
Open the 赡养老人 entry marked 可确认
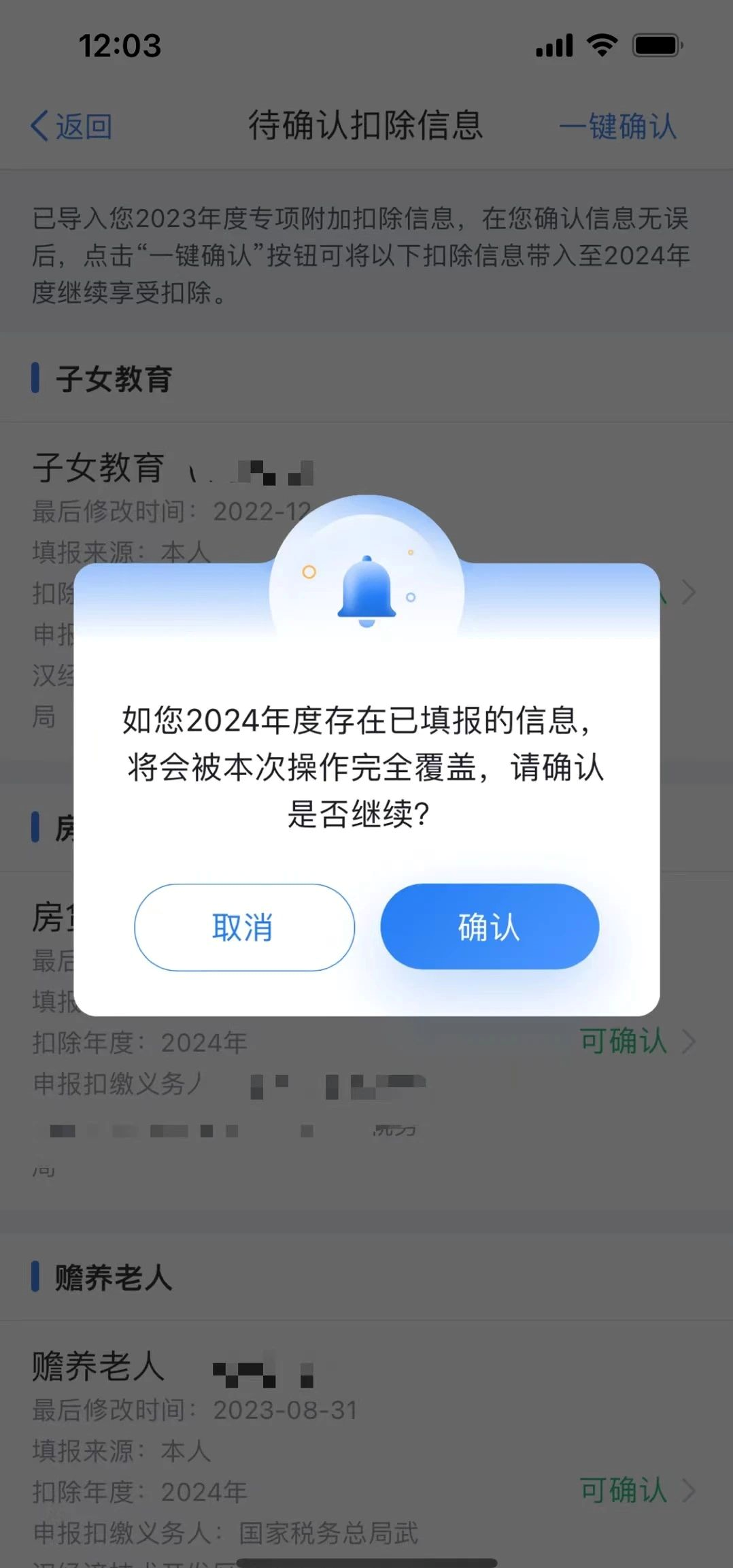[x=636, y=1490]
